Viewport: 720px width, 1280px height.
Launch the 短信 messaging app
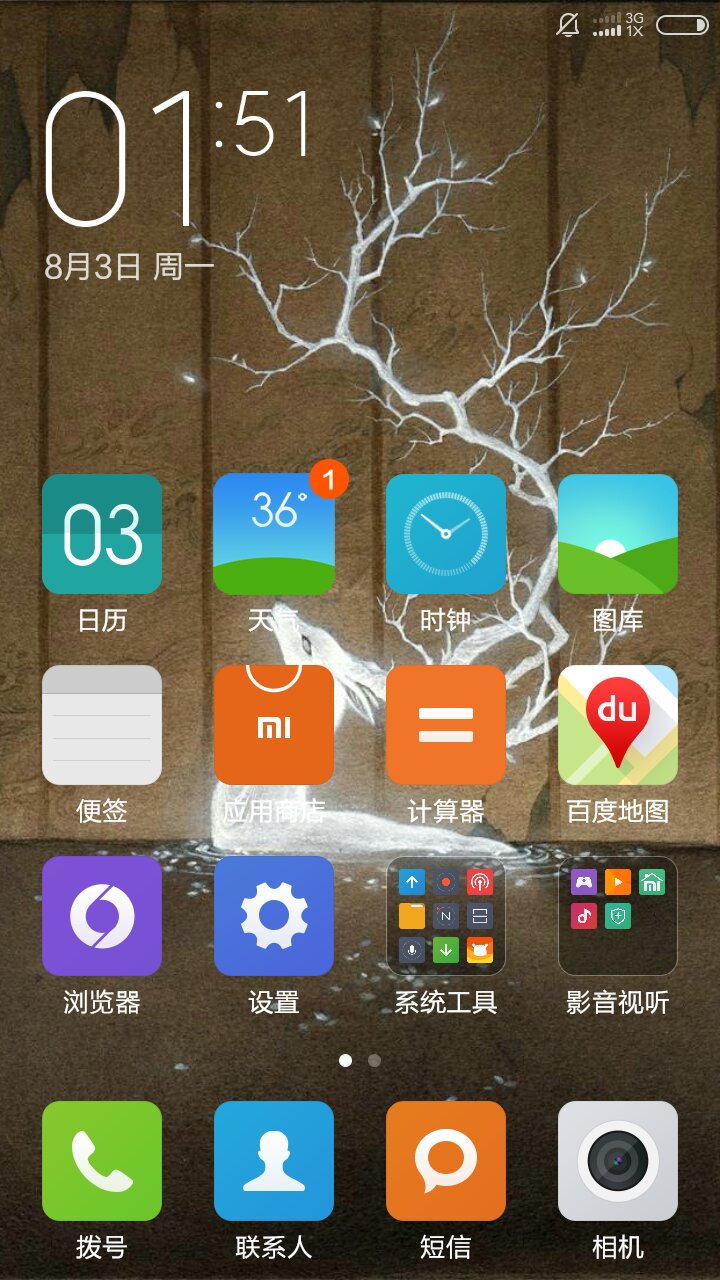click(446, 1161)
